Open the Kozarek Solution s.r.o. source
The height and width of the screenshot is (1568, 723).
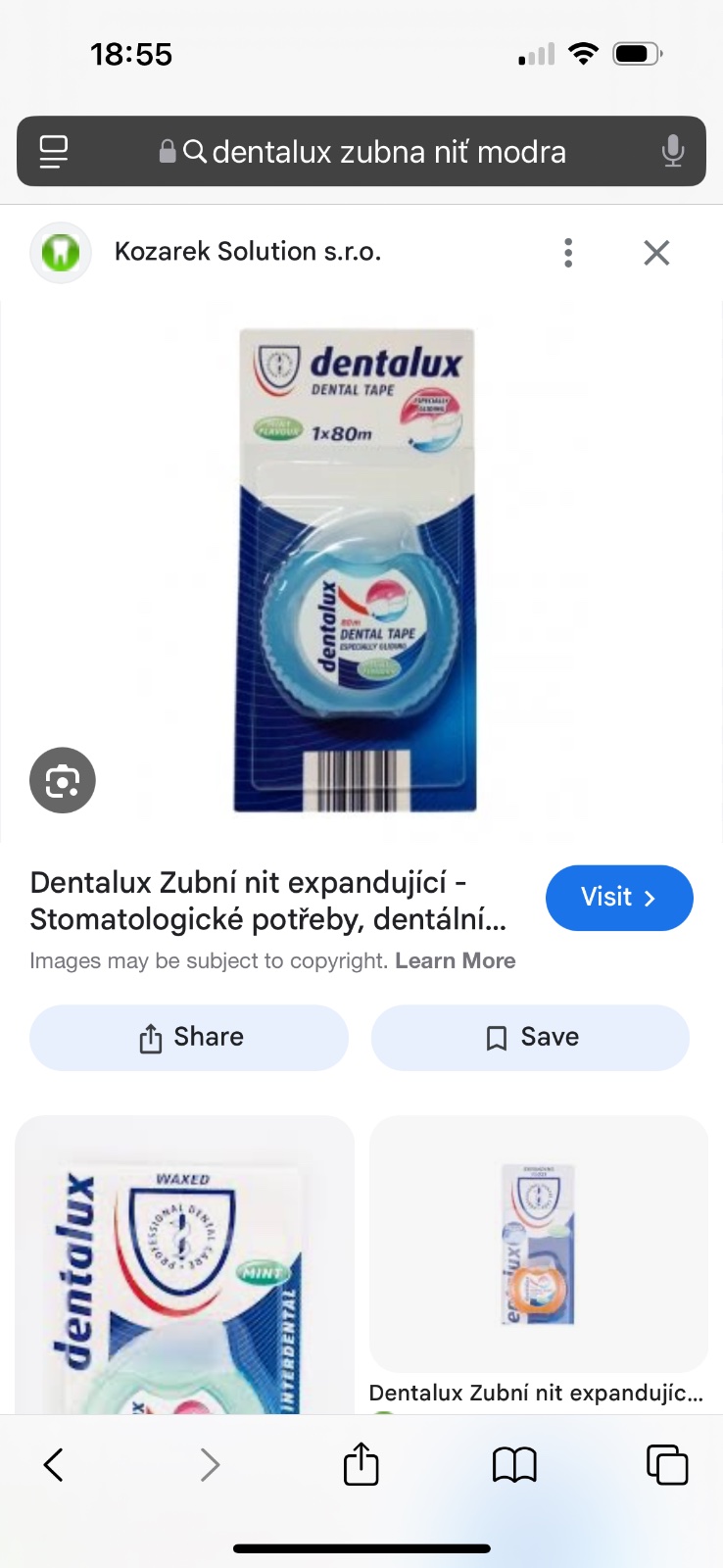coord(247,252)
